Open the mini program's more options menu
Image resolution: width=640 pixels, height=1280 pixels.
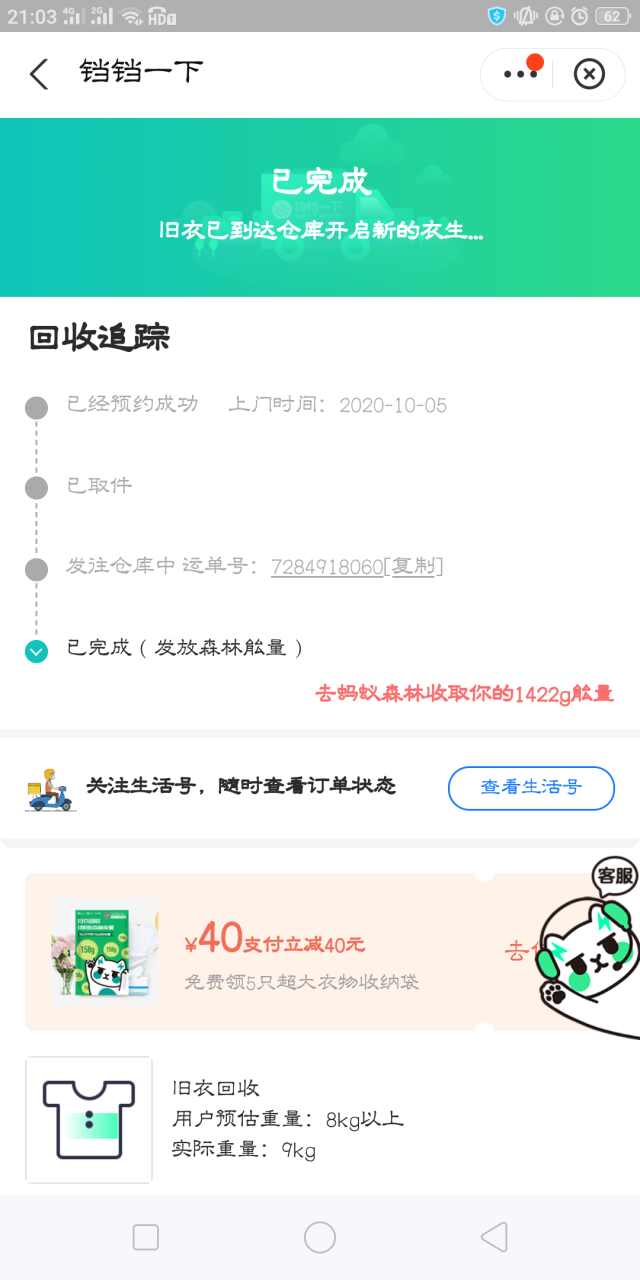[520, 74]
